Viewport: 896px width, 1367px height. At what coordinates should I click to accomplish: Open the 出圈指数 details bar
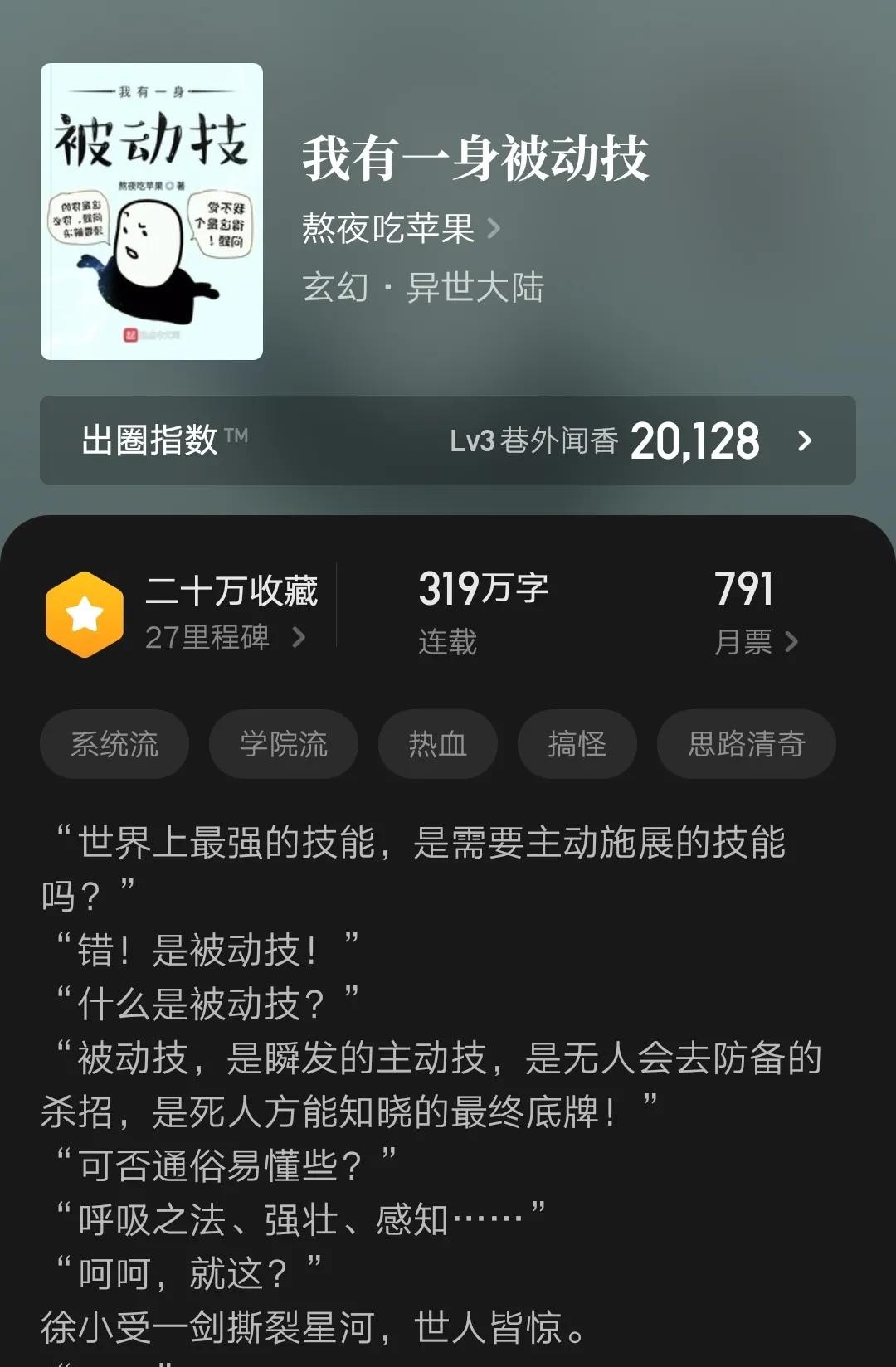pos(448,440)
